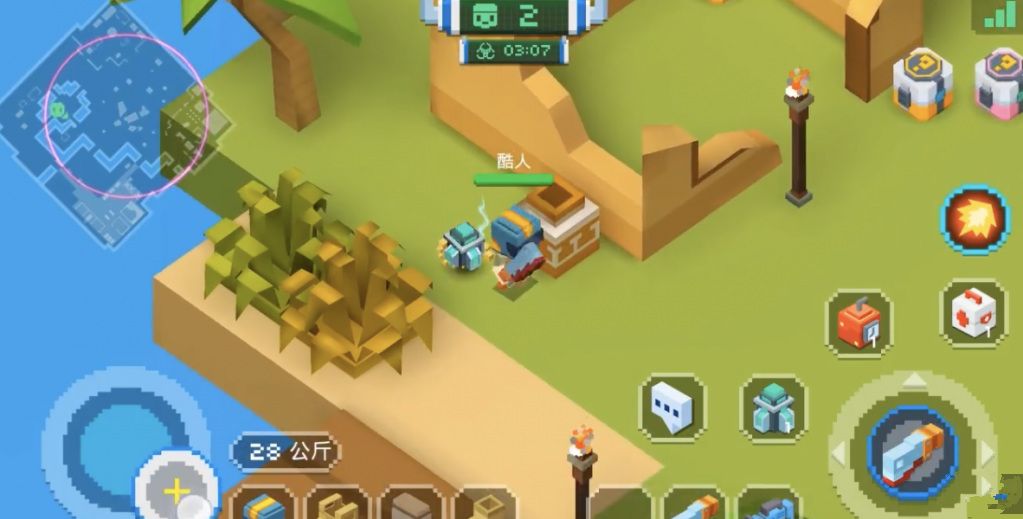Select the yellow block inventory slot
Image resolution: width=1023 pixels, height=519 pixels.
point(337,505)
